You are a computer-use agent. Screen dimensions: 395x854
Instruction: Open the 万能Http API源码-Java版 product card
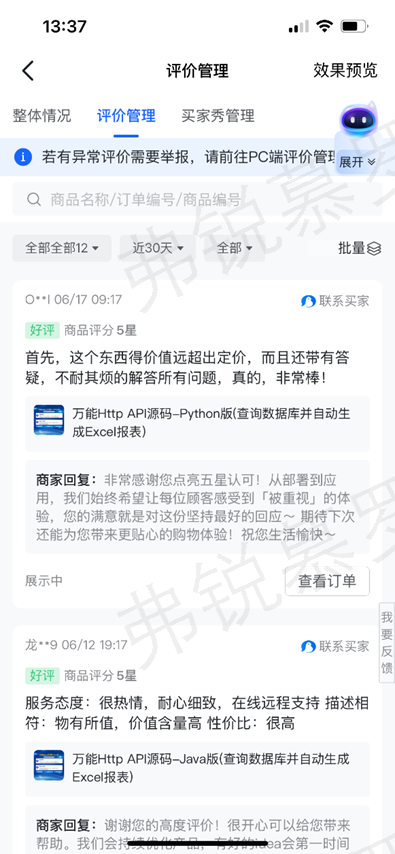click(x=197, y=768)
